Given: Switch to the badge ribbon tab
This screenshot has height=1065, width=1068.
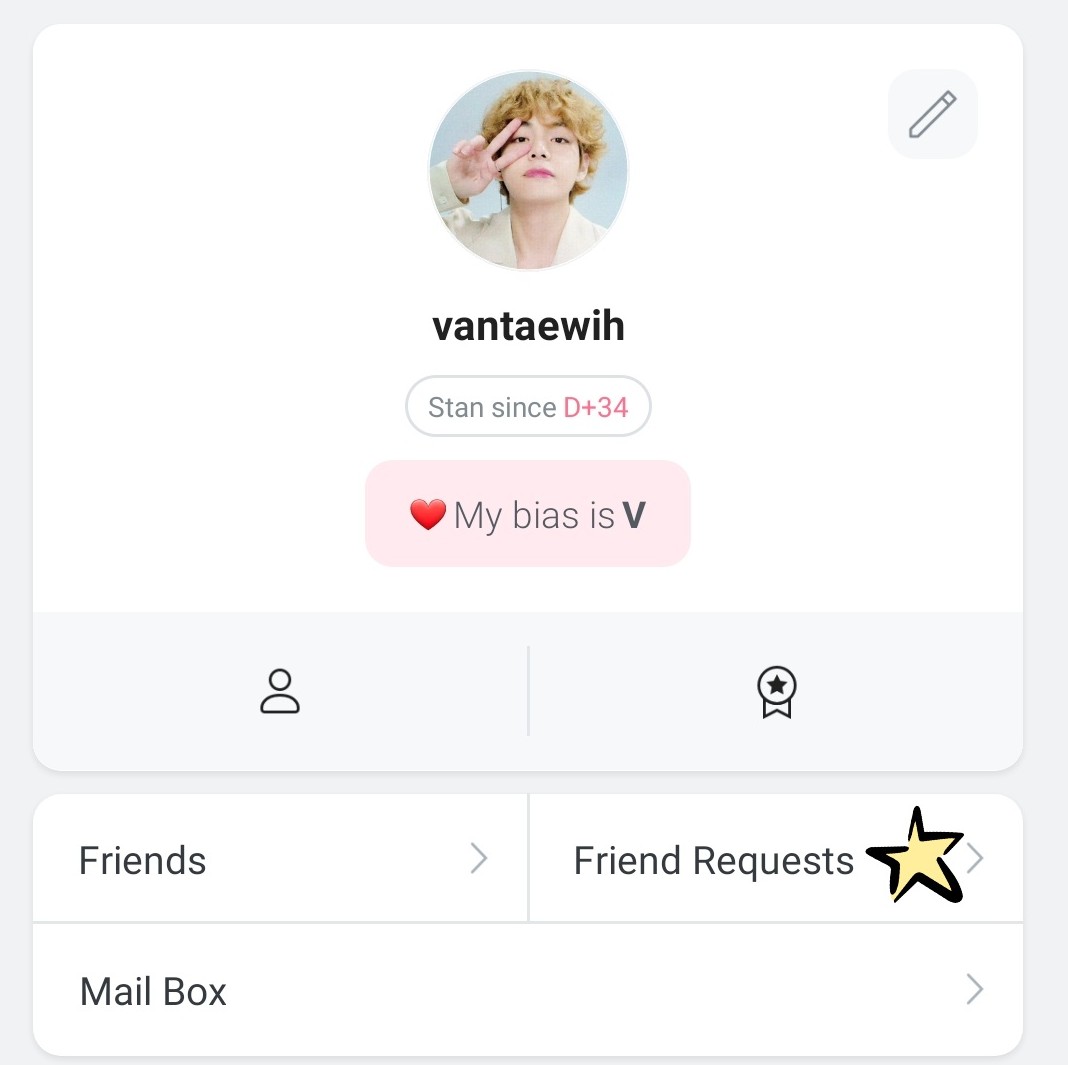Looking at the screenshot, I should pyautogui.click(x=776, y=692).
